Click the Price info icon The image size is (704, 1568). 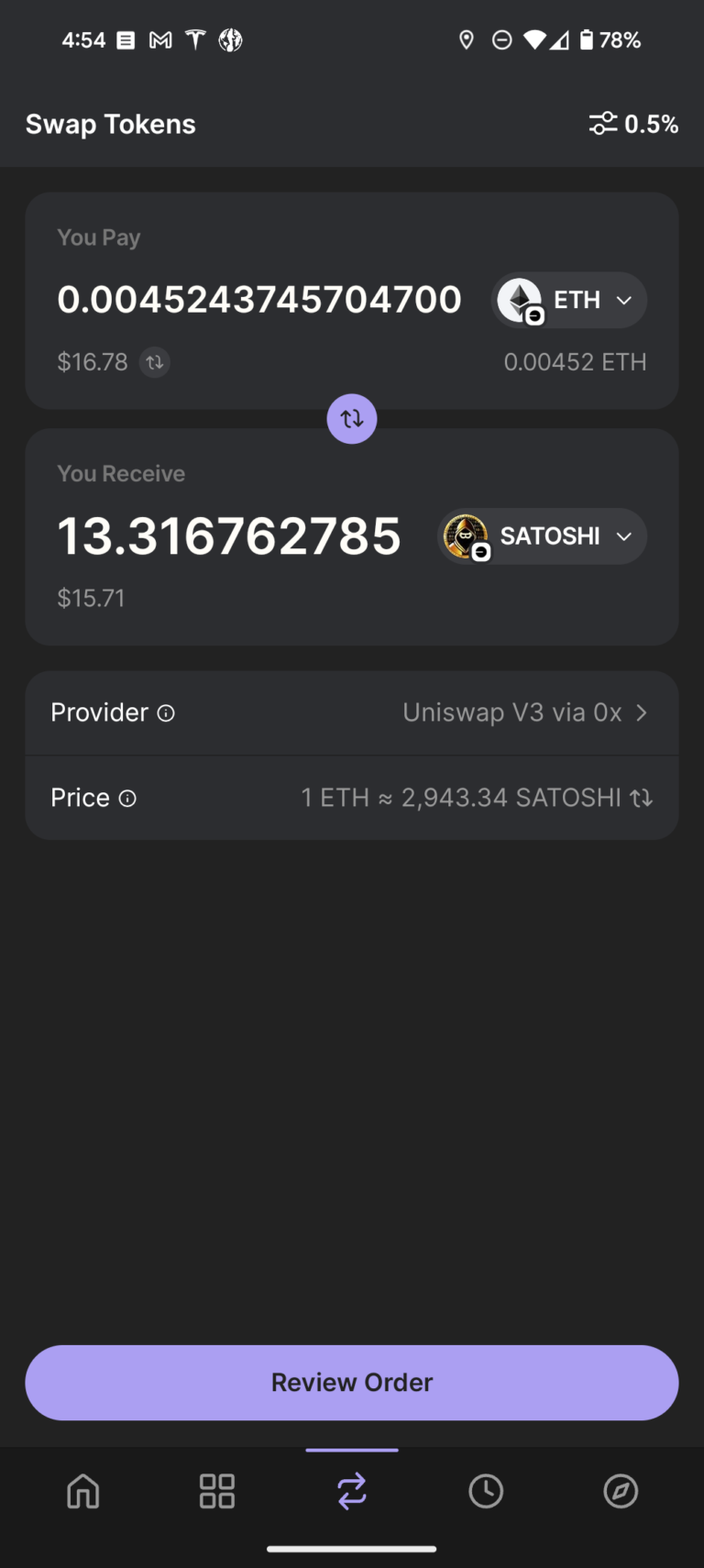129,798
